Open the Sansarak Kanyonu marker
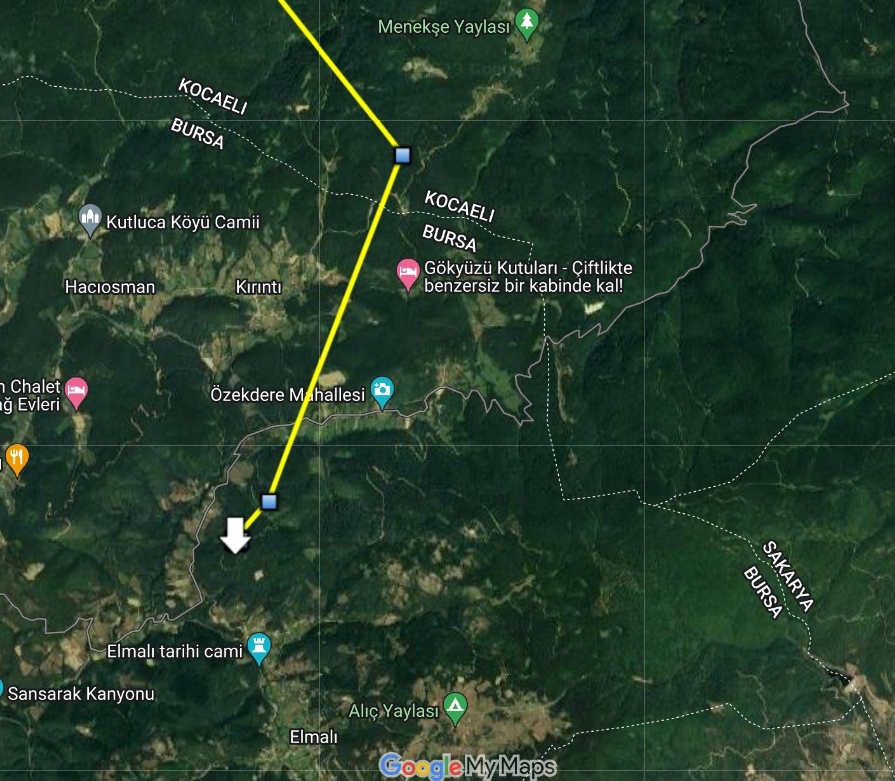This screenshot has width=895, height=781. point(3,690)
